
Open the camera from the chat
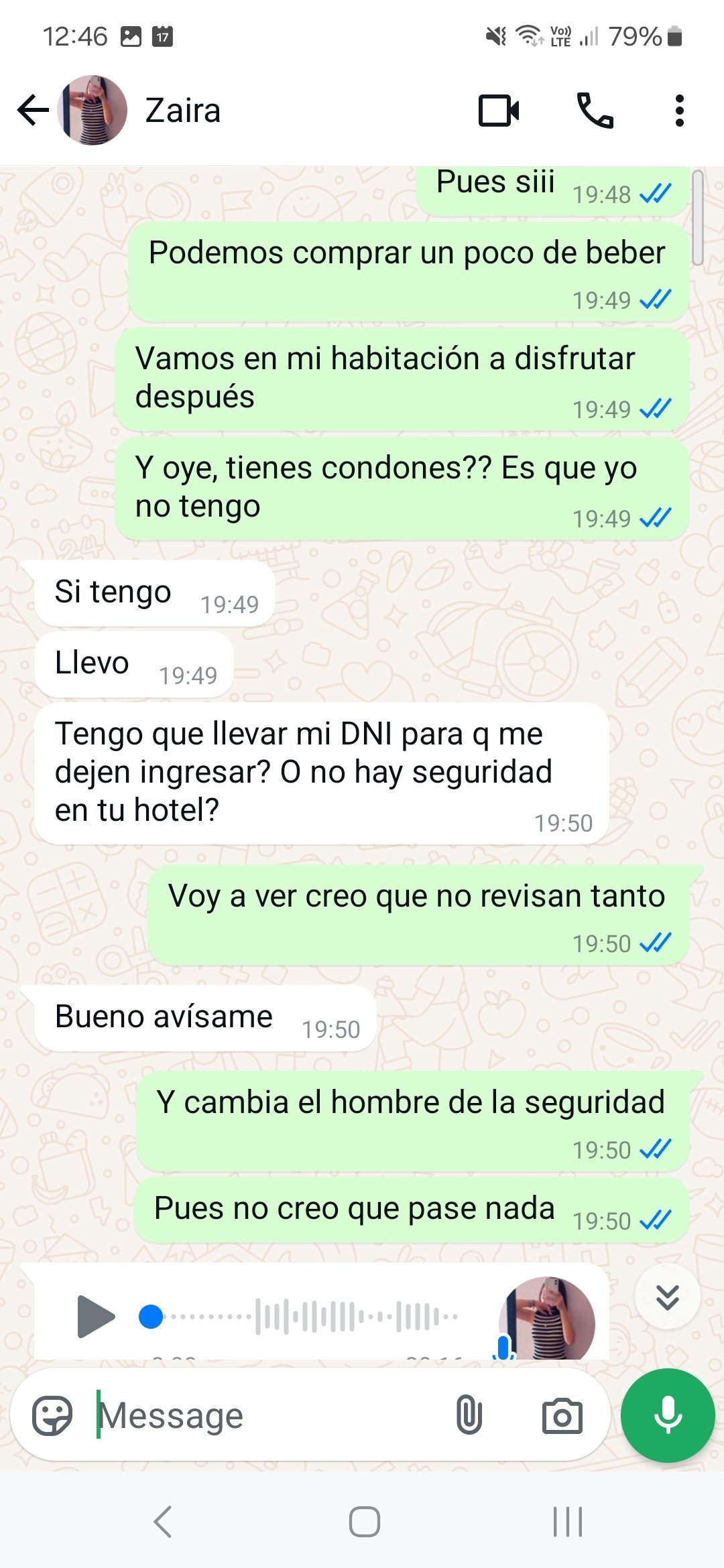pos(562,1415)
